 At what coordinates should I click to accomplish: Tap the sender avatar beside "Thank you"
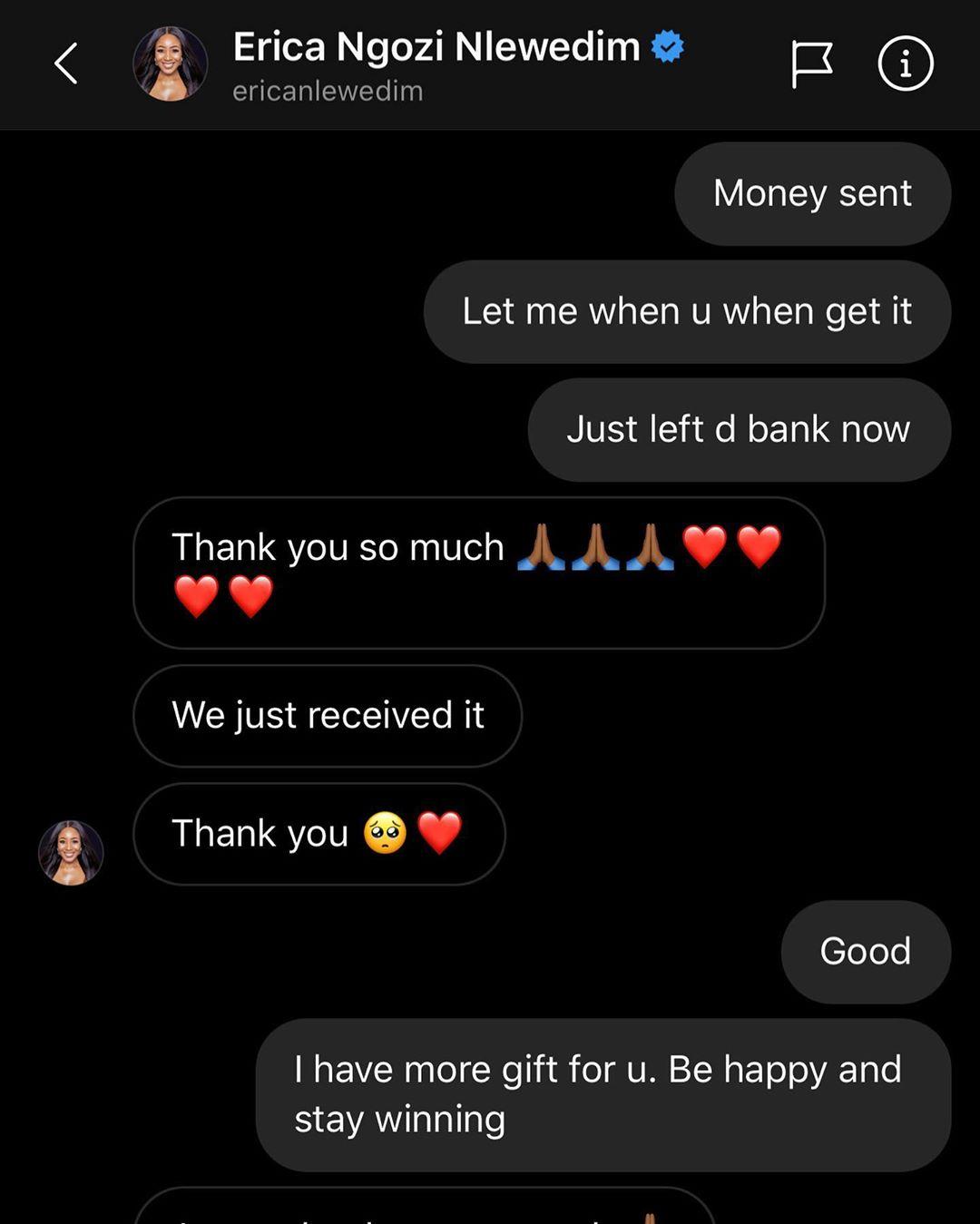(71, 852)
